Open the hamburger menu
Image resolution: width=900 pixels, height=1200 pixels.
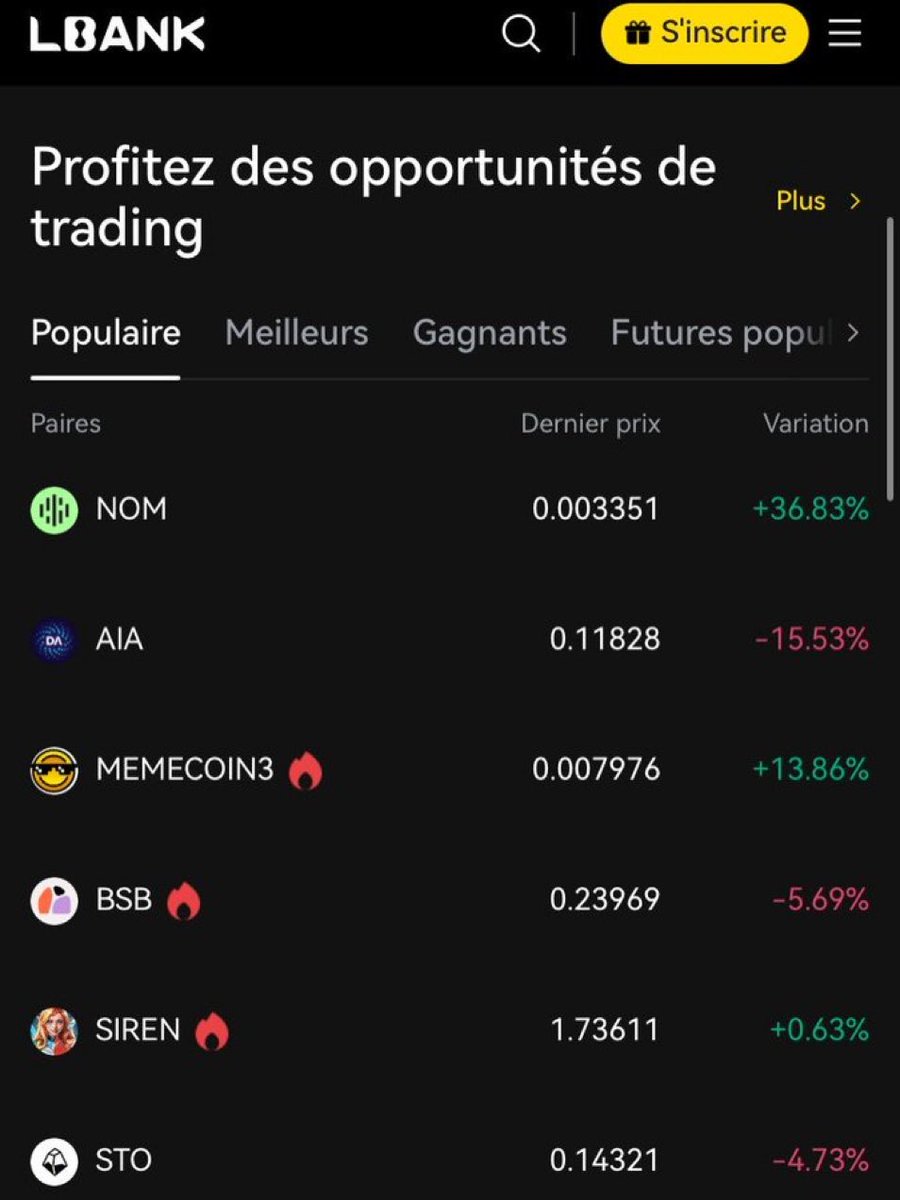point(845,34)
